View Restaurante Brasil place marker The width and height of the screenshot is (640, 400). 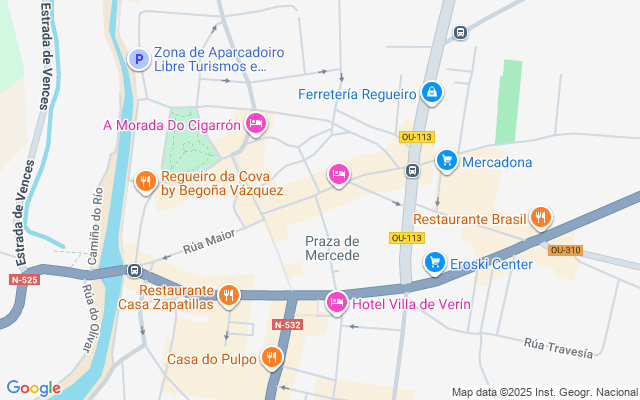541,217
